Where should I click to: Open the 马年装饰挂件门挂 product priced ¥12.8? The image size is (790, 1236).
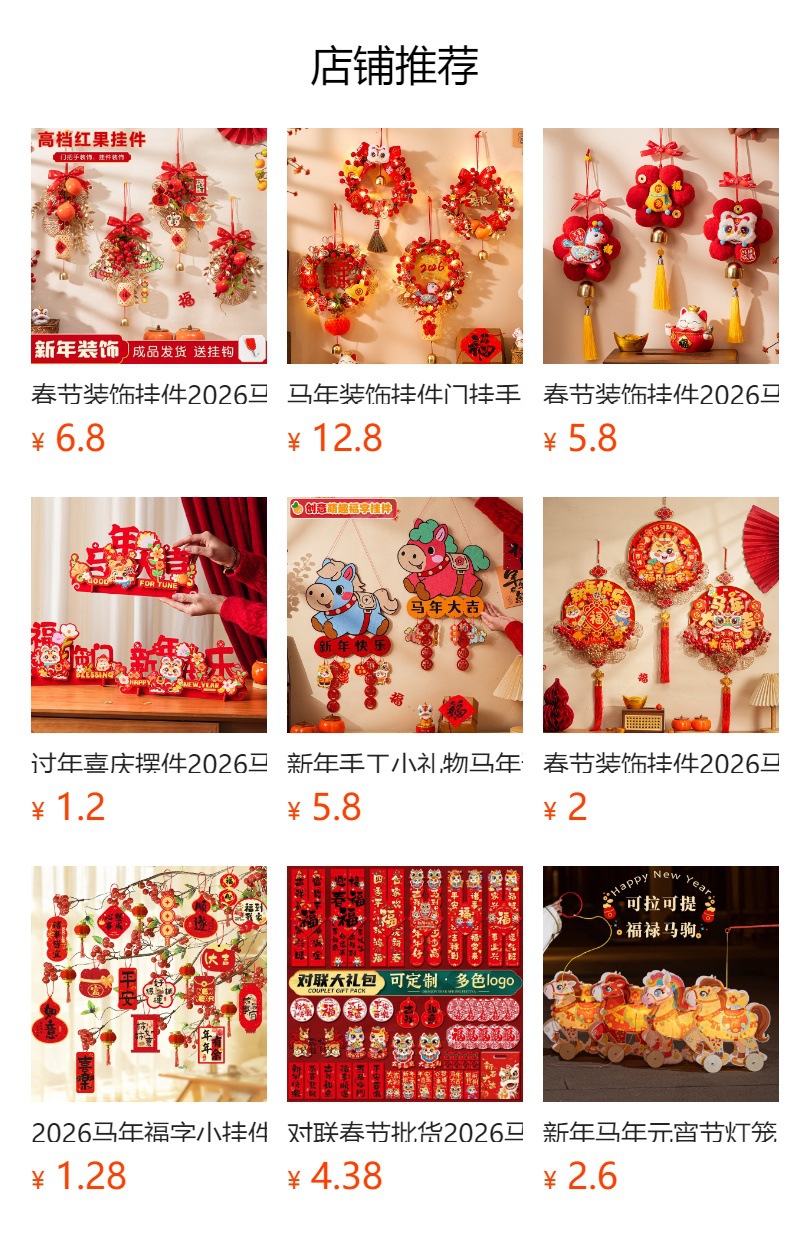405,246
